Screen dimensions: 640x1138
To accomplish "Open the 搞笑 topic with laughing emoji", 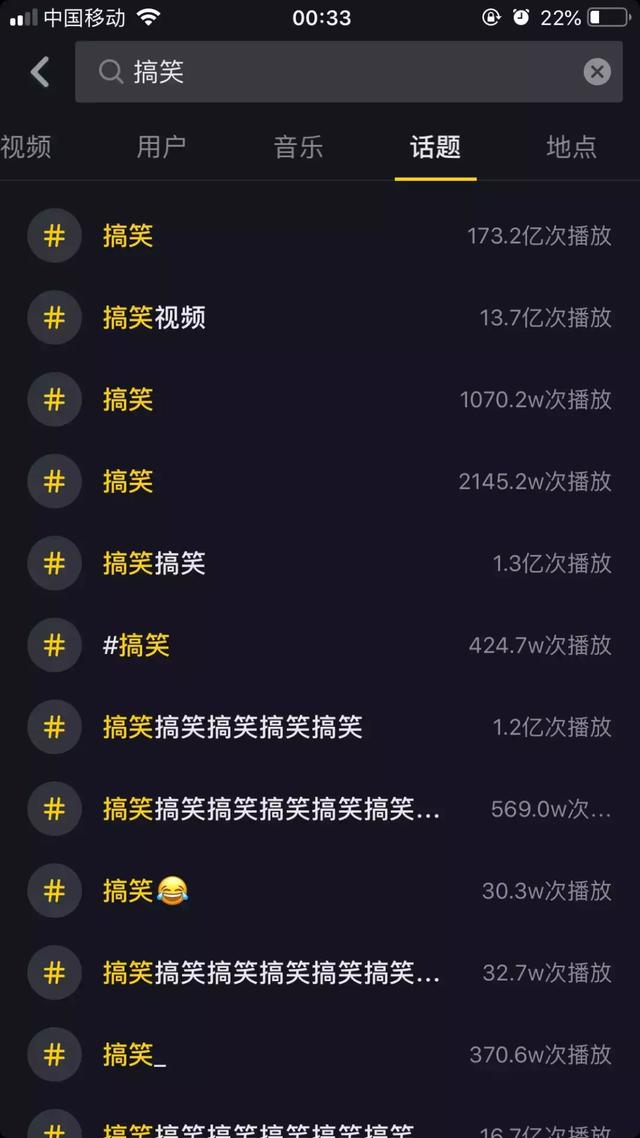I will pos(320,891).
